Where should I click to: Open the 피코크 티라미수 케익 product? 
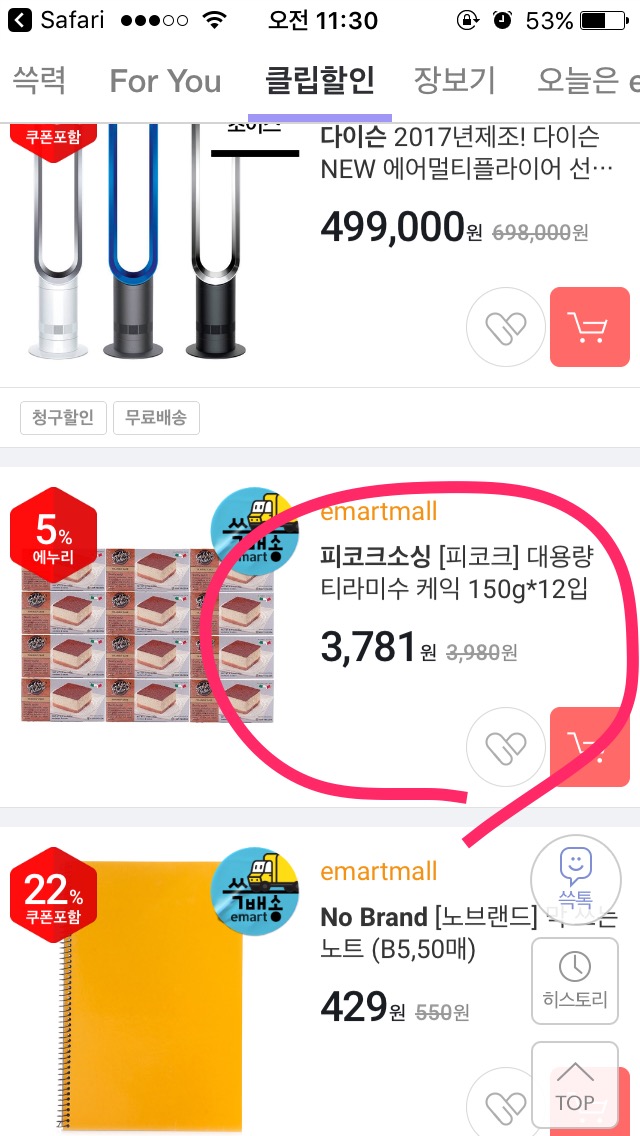[454, 572]
